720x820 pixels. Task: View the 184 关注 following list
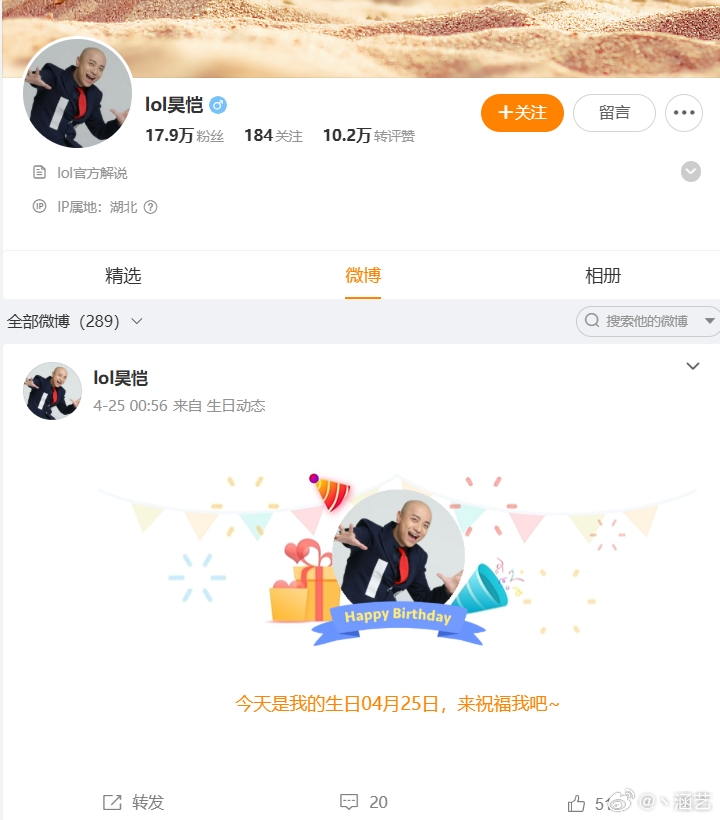click(x=273, y=135)
